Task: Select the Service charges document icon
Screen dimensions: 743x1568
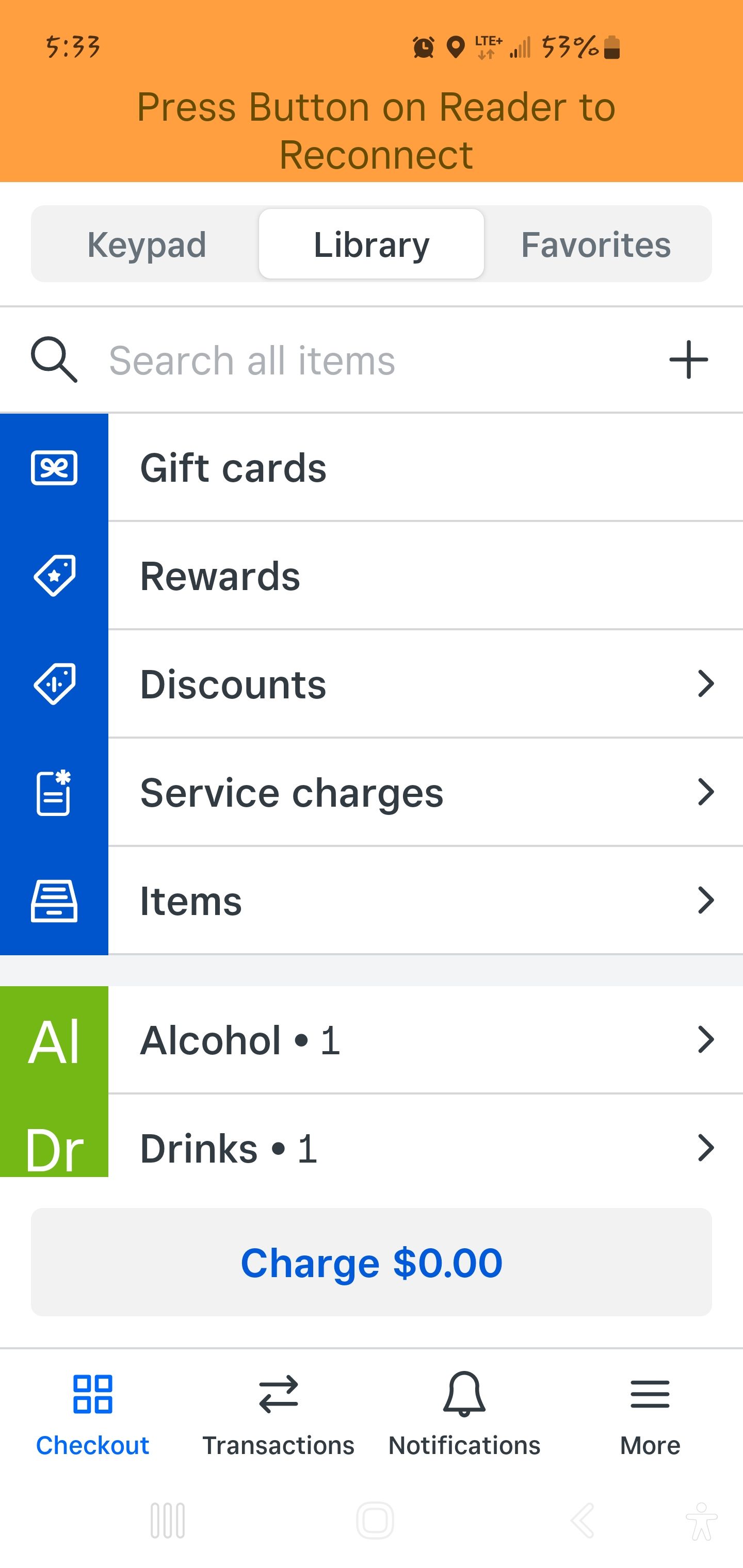Action: (x=54, y=791)
